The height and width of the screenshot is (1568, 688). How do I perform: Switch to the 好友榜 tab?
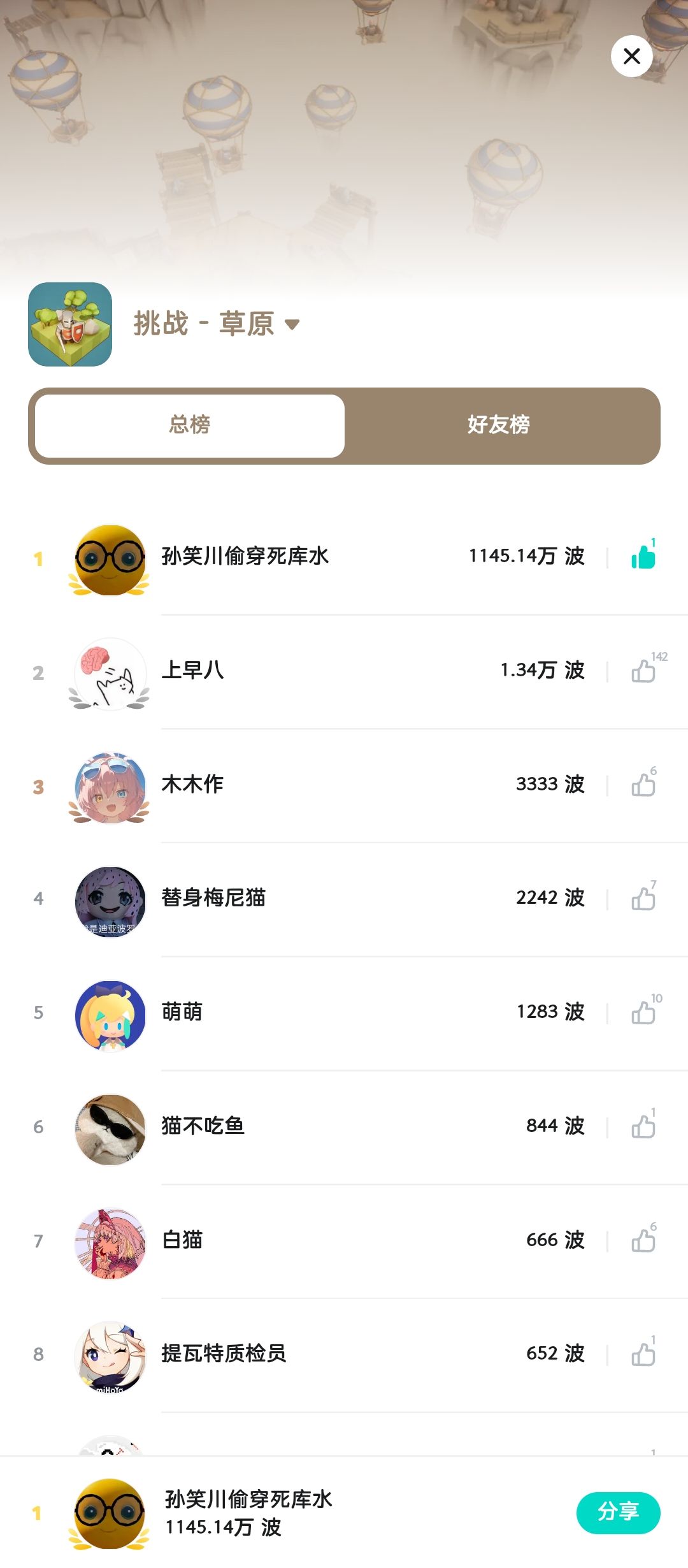click(x=499, y=425)
